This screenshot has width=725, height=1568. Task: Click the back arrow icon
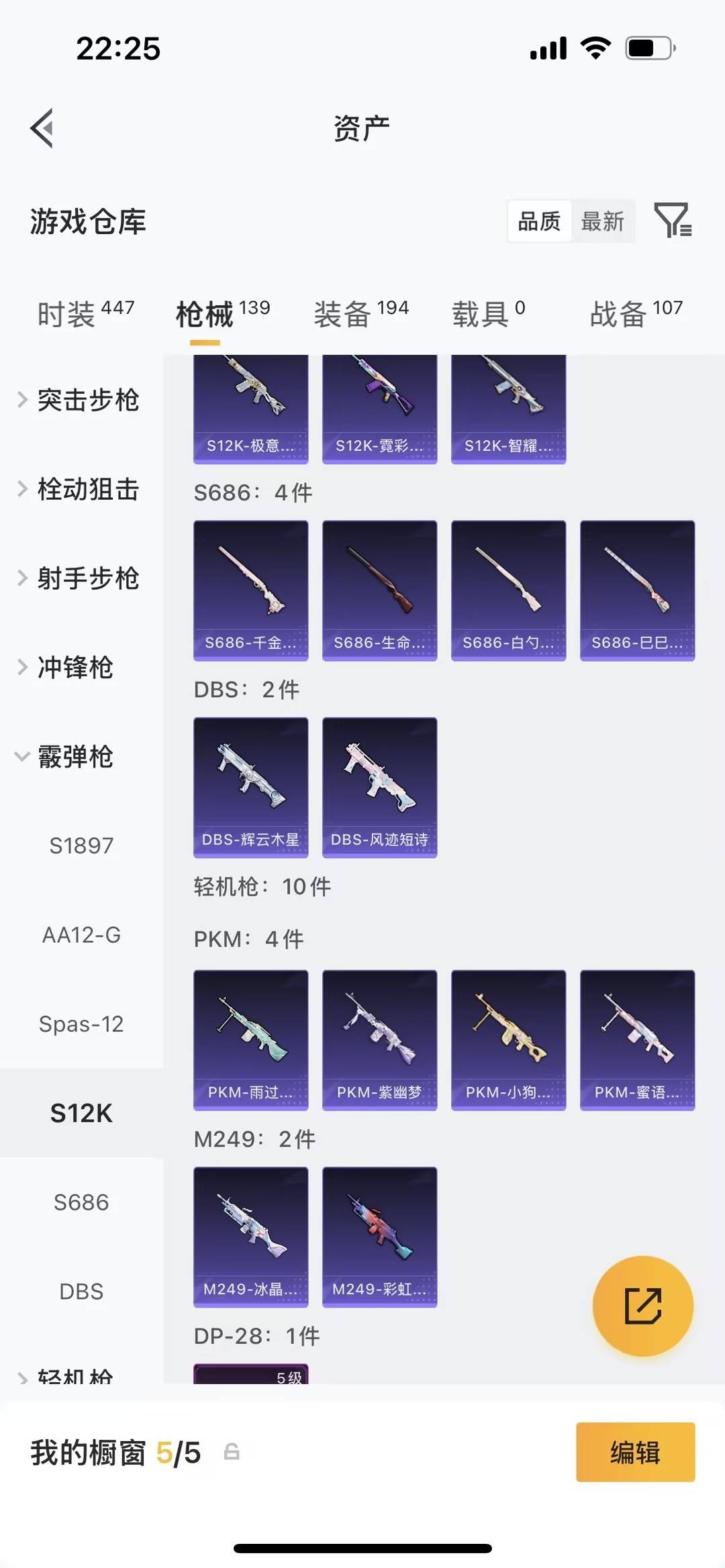(x=42, y=129)
